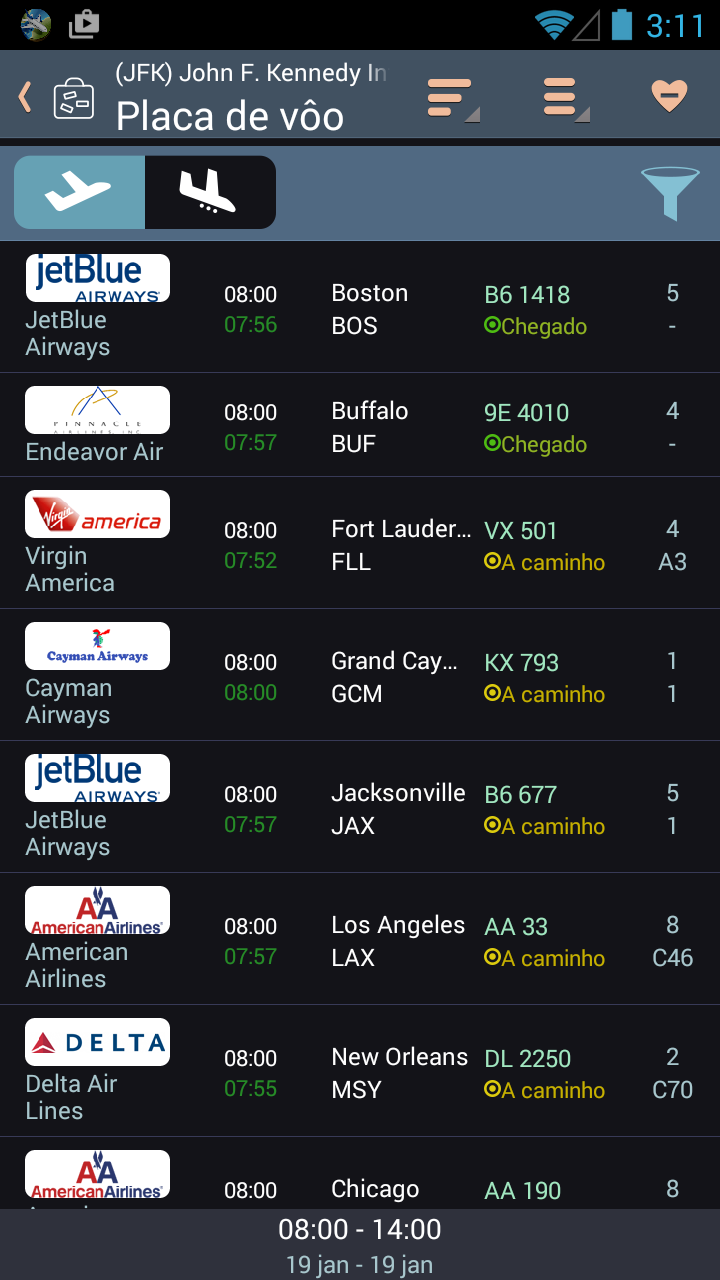Switch to the arrivals tab
Screen dimensions: 720x1280
point(210,192)
